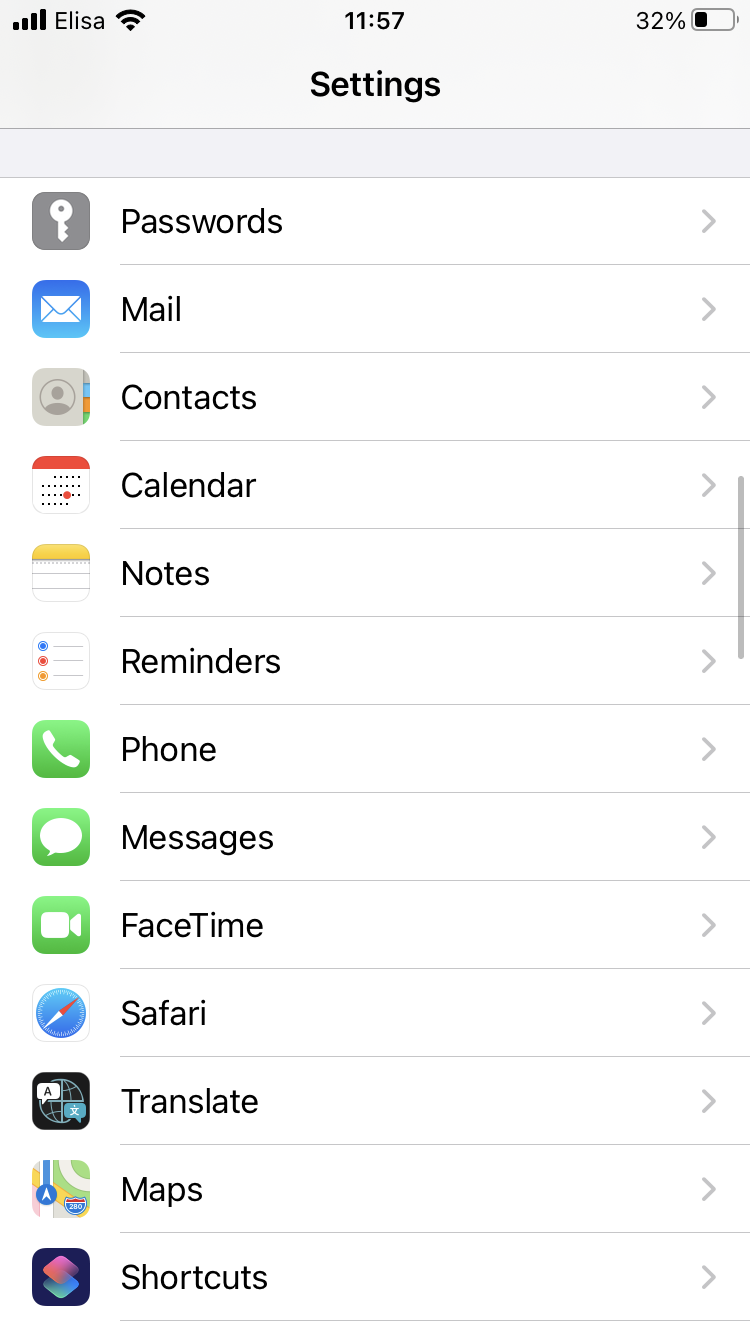Go to Contacts settings
Viewport: 750px width, 1334px height.
pos(375,397)
